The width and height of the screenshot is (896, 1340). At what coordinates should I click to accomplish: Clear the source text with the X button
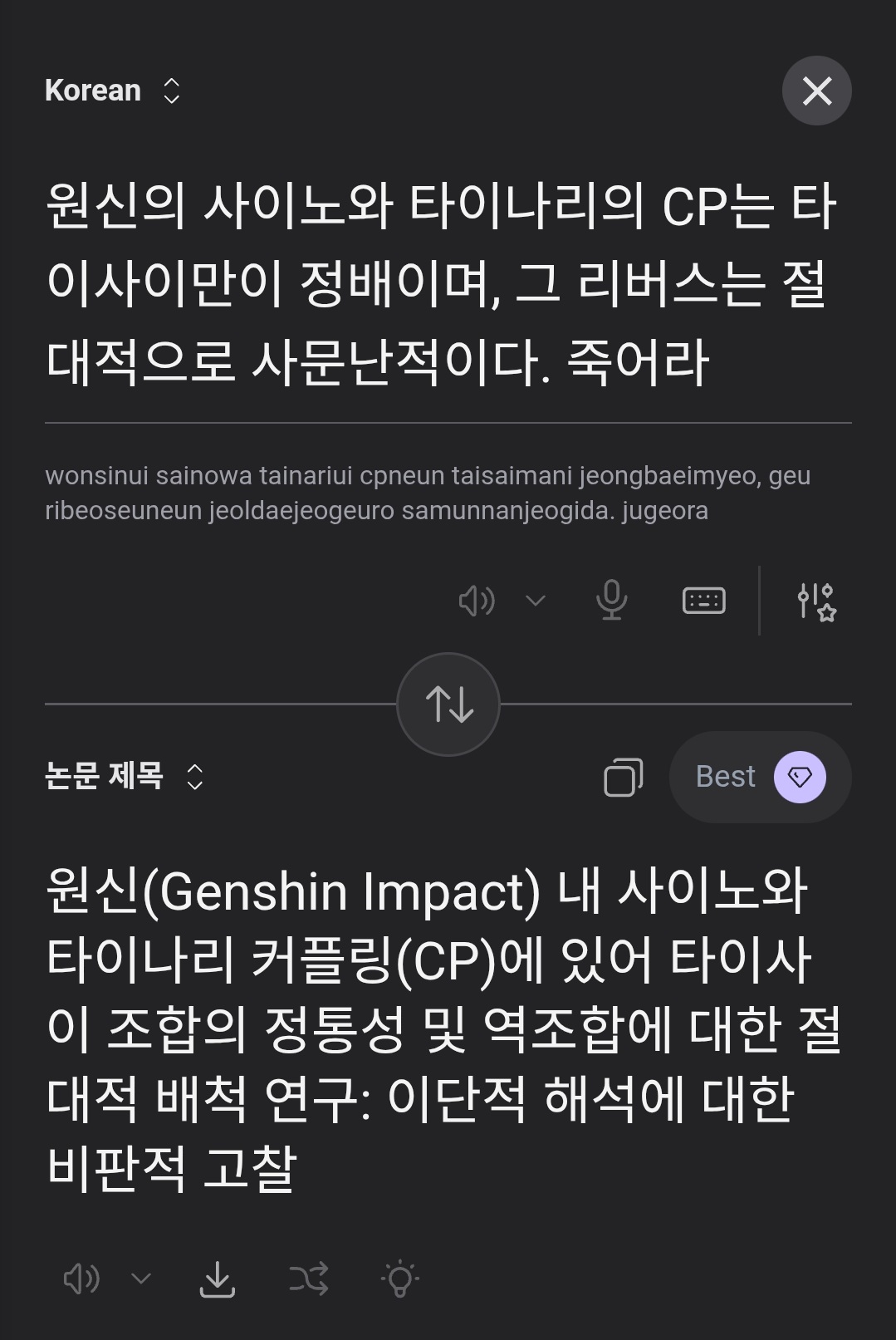pos(816,91)
